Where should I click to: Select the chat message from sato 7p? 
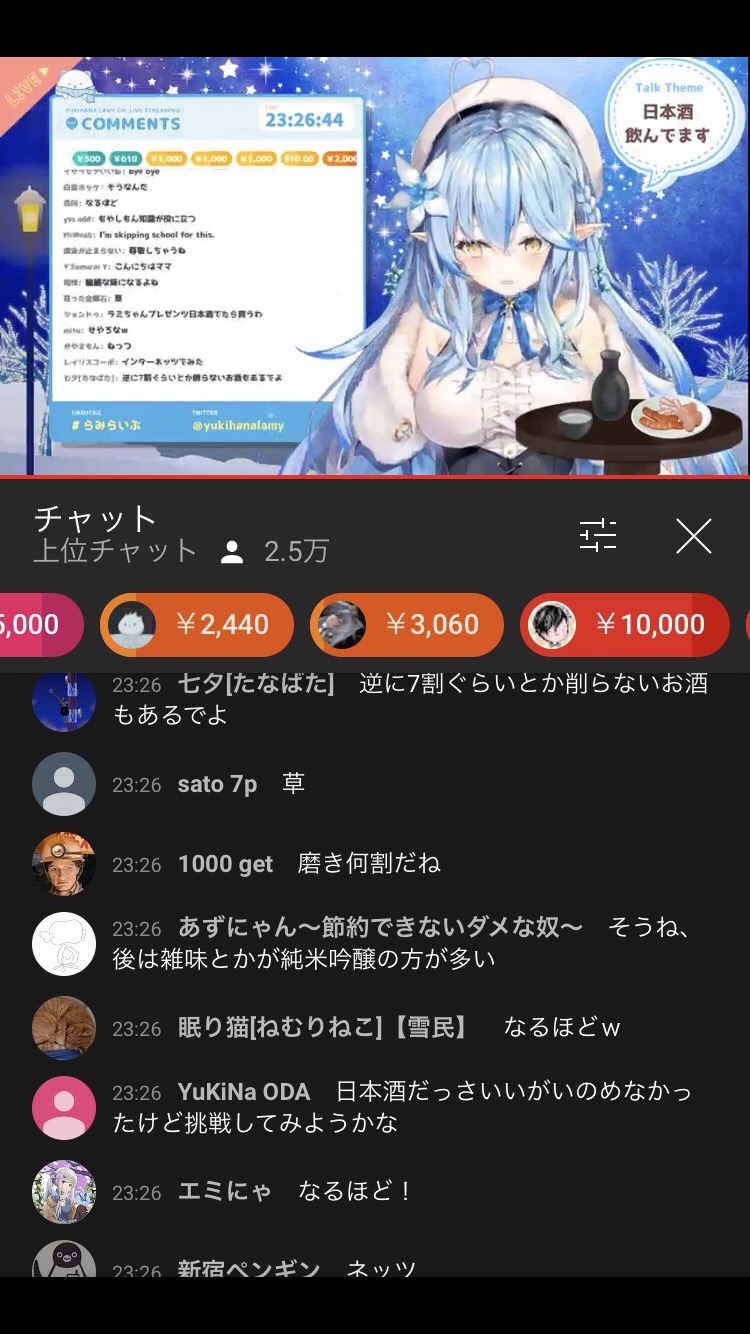tap(375, 784)
